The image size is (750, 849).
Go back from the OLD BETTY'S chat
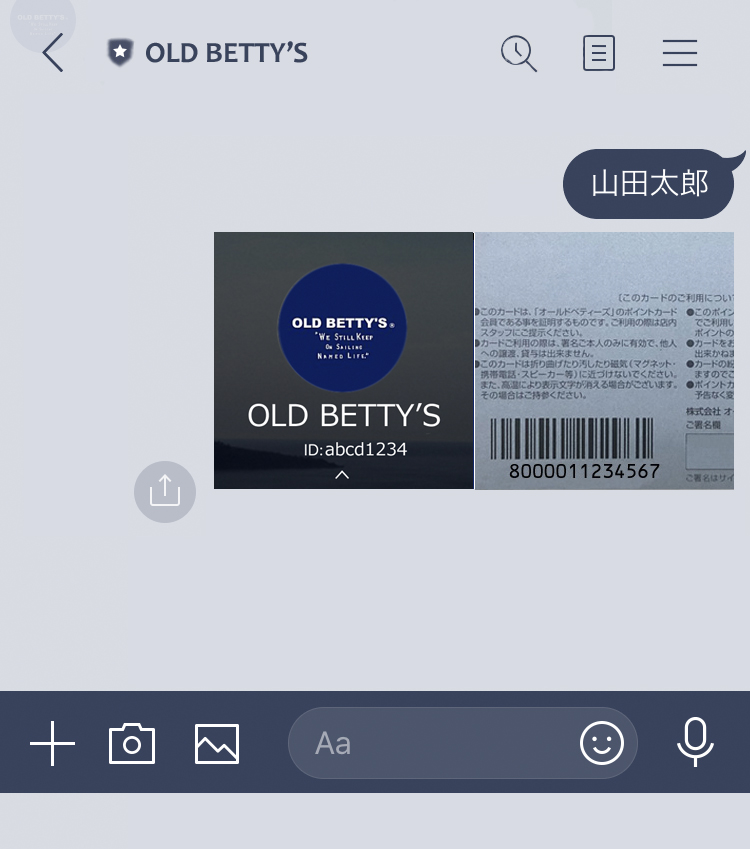coord(53,53)
